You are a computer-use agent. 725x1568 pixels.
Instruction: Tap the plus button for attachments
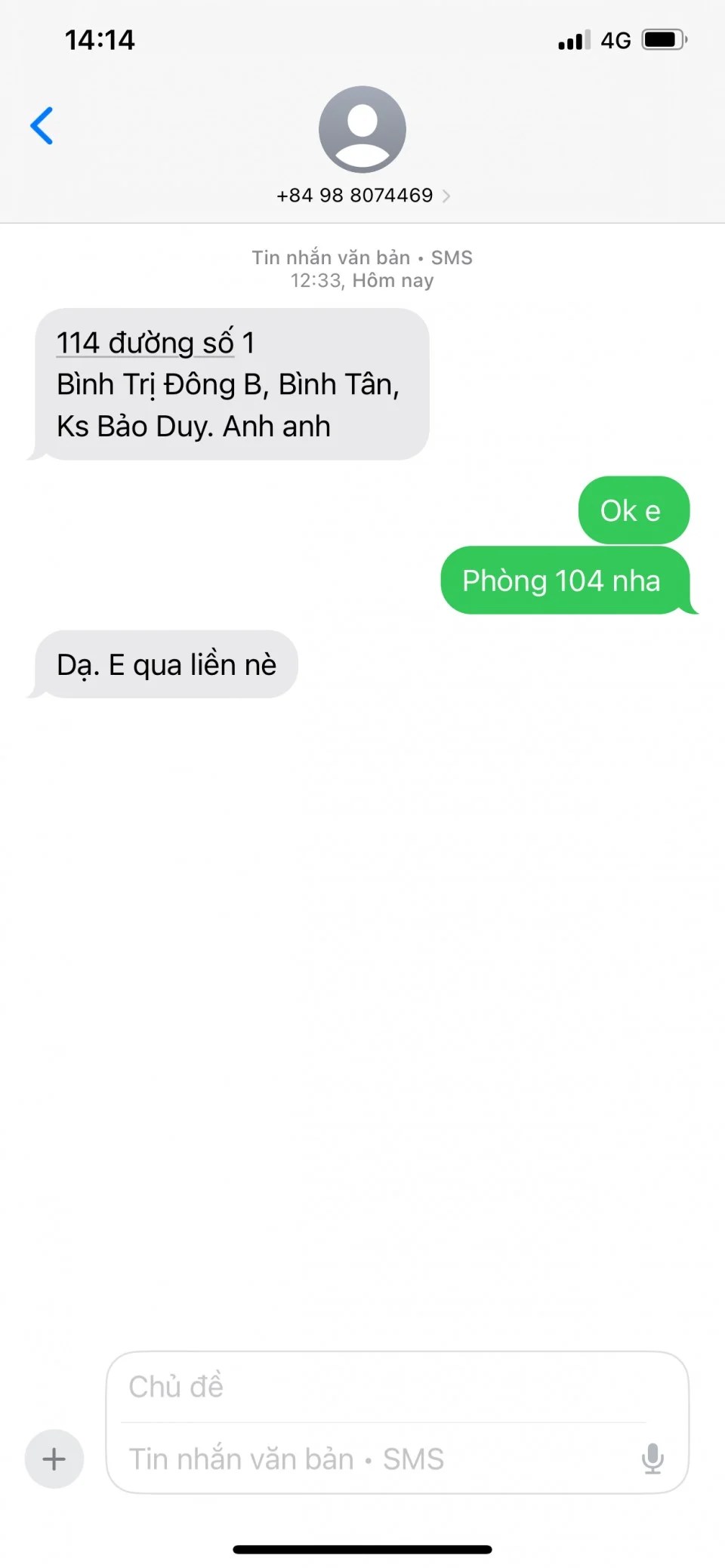(x=54, y=1459)
